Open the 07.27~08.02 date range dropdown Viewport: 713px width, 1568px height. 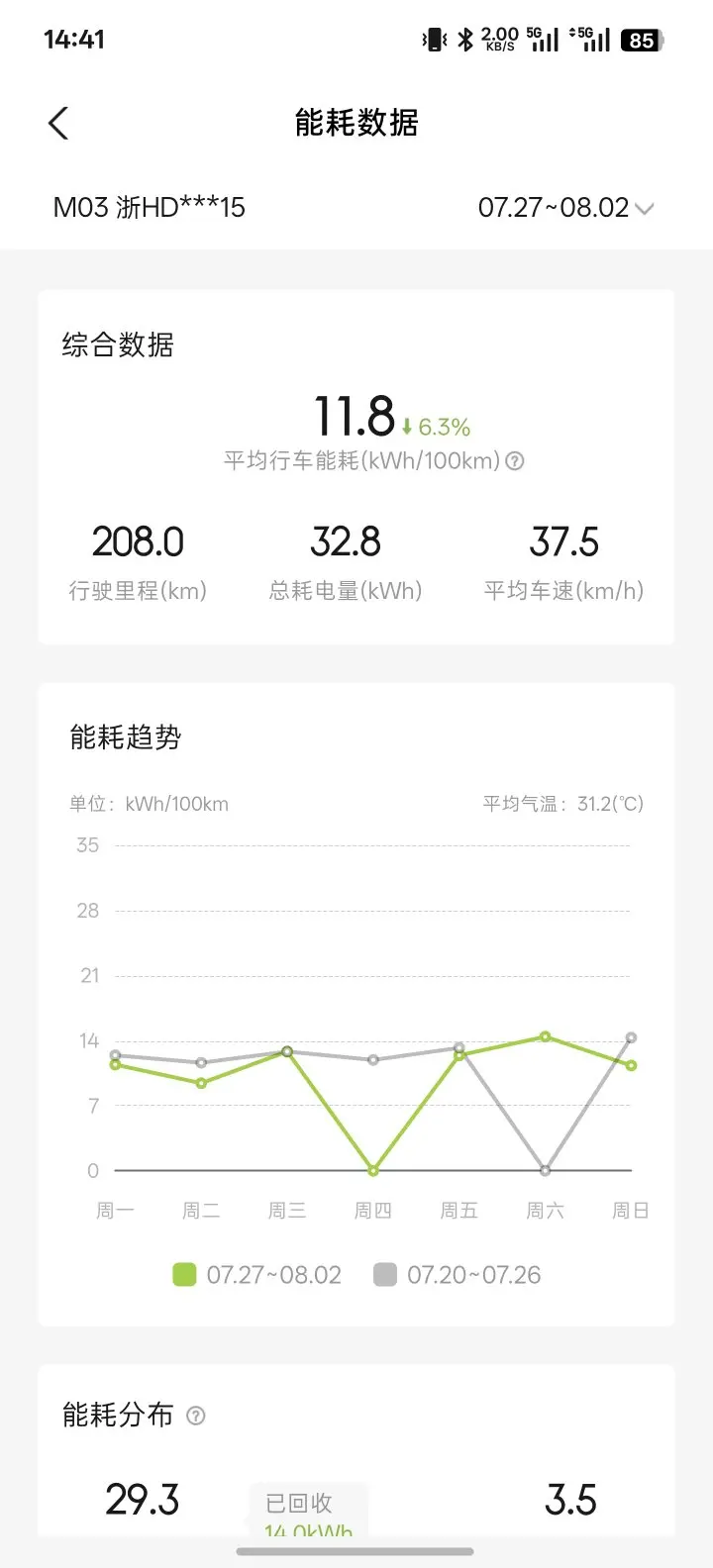[x=565, y=208]
